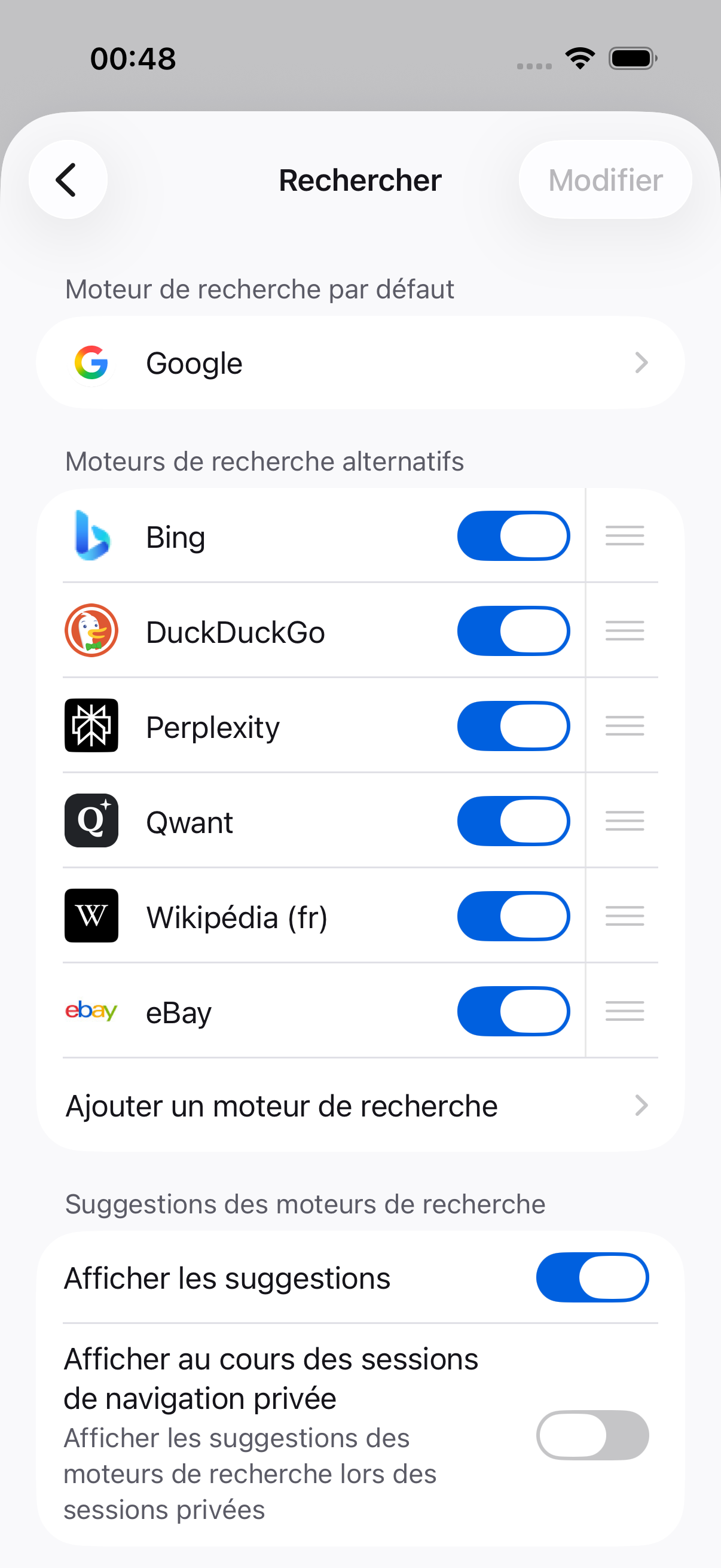Go back using the top-left arrow

68,179
